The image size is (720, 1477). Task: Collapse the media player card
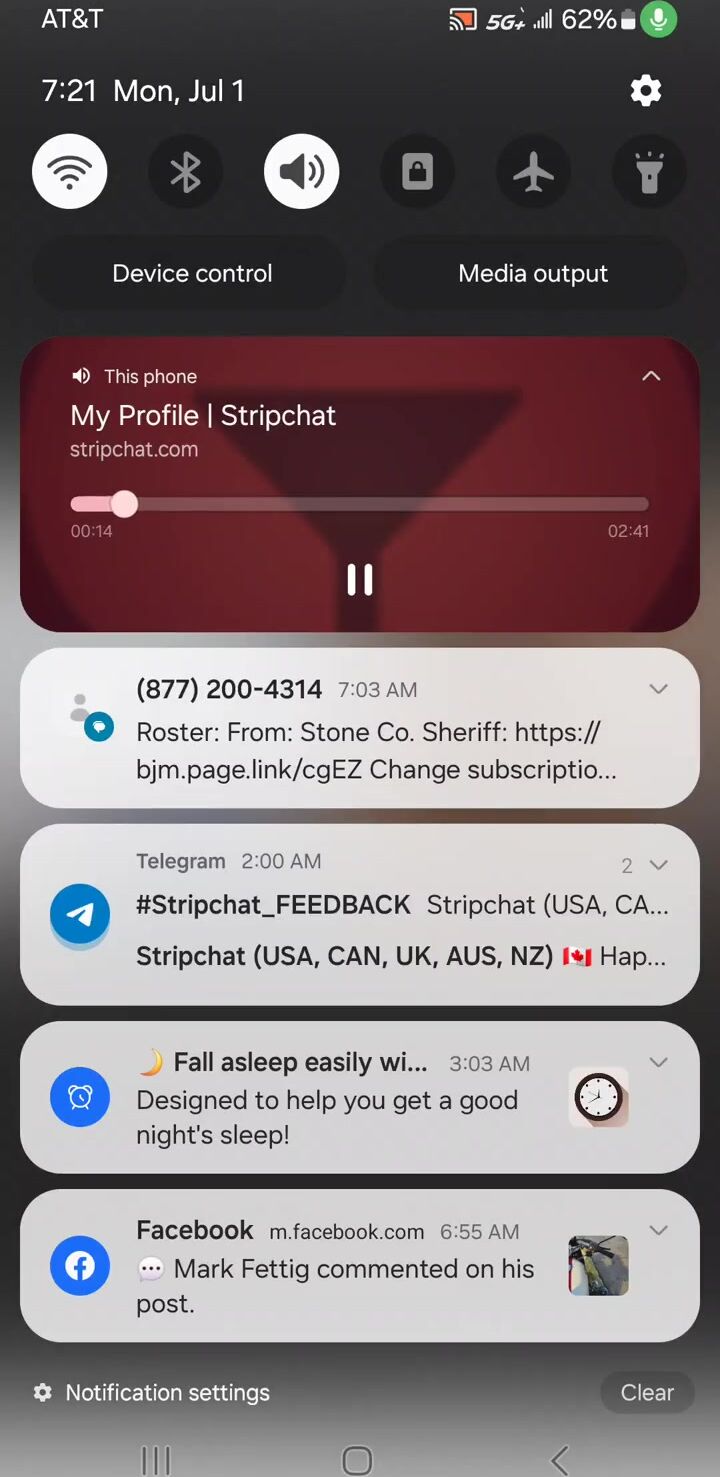(x=651, y=376)
